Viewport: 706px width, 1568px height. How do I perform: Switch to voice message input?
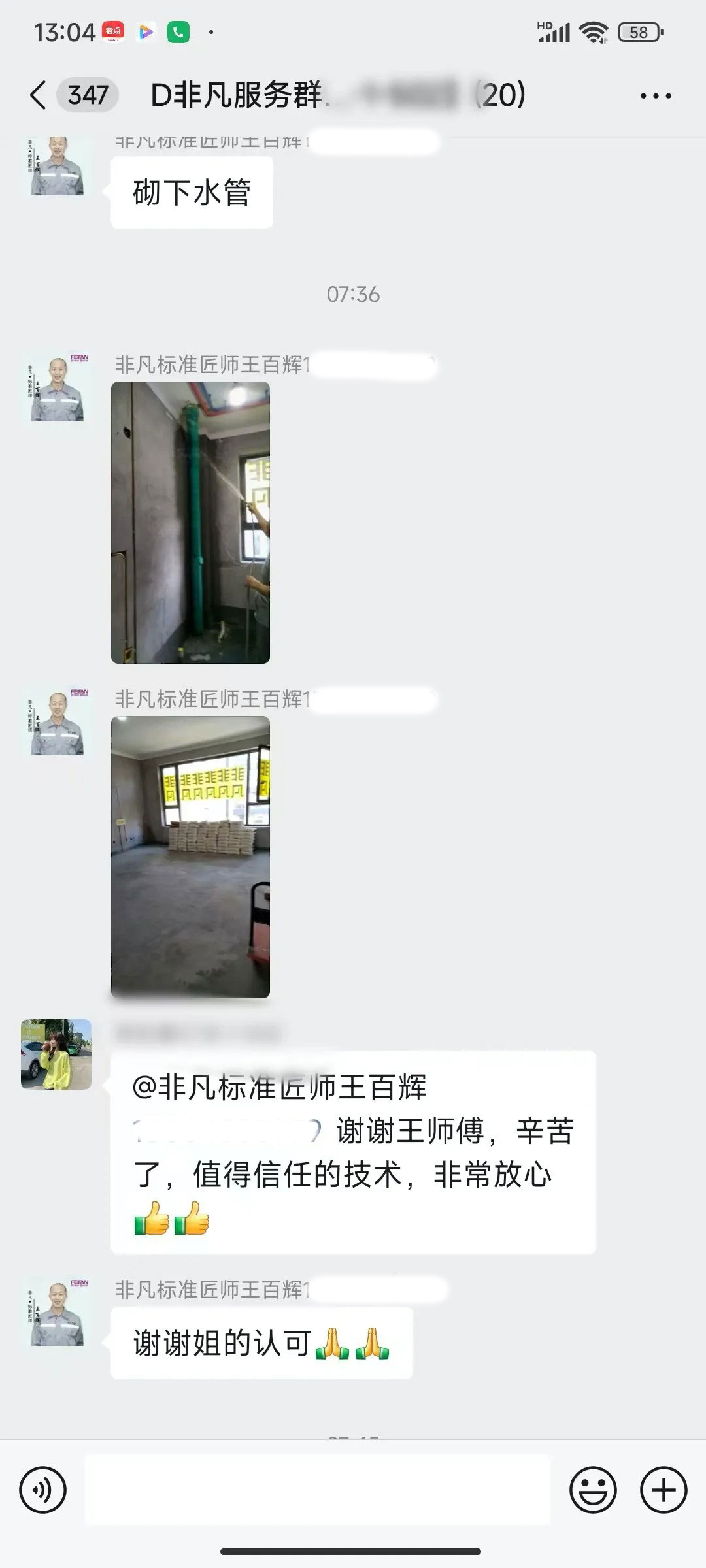(43, 1490)
